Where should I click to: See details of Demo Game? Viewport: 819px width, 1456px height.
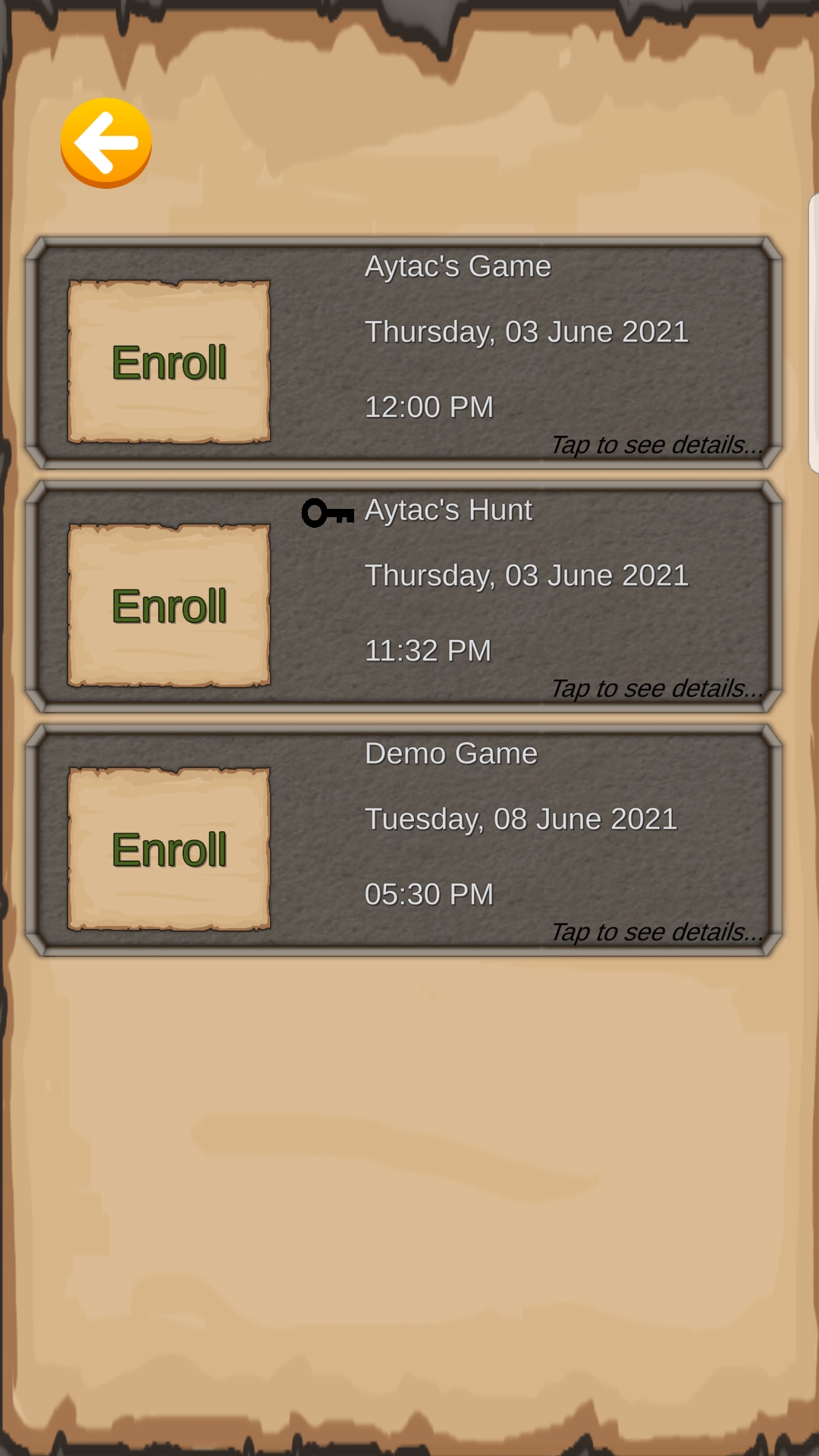pyautogui.click(x=656, y=931)
